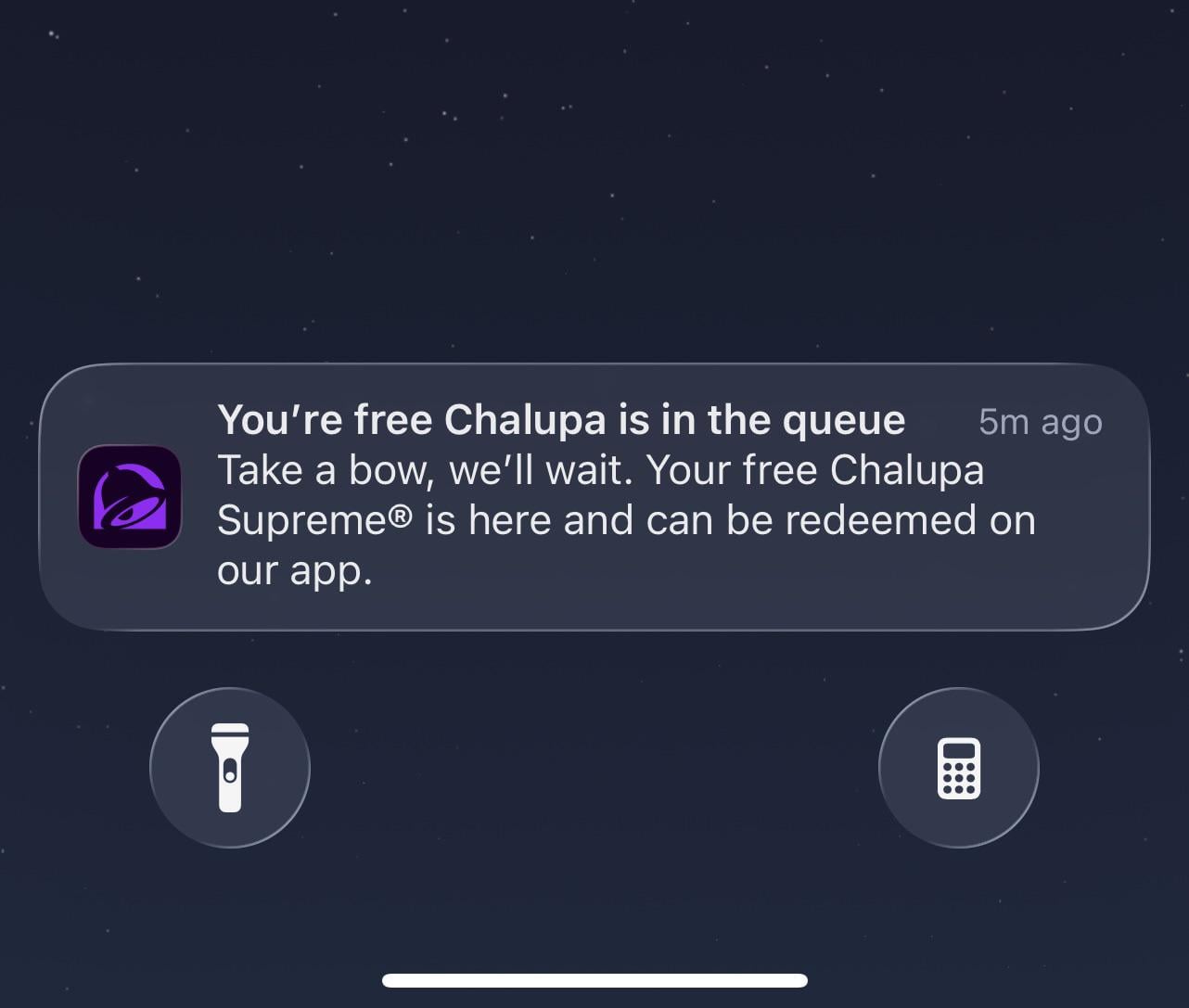
Task: Open the Taco Bell free Chalupa notification
Action: click(594, 496)
